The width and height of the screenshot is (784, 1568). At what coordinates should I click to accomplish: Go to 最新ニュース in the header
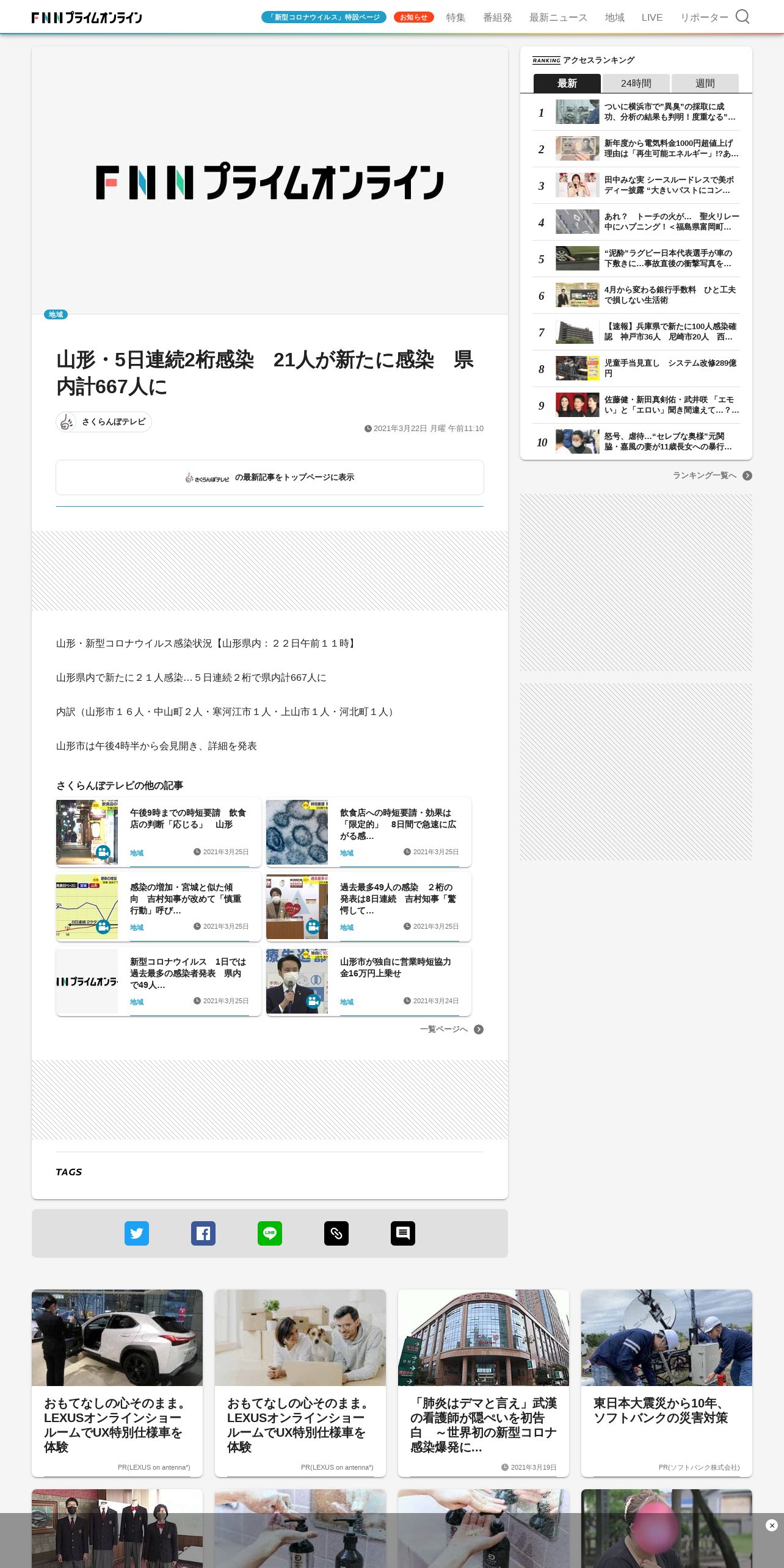pyautogui.click(x=558, y=17)
